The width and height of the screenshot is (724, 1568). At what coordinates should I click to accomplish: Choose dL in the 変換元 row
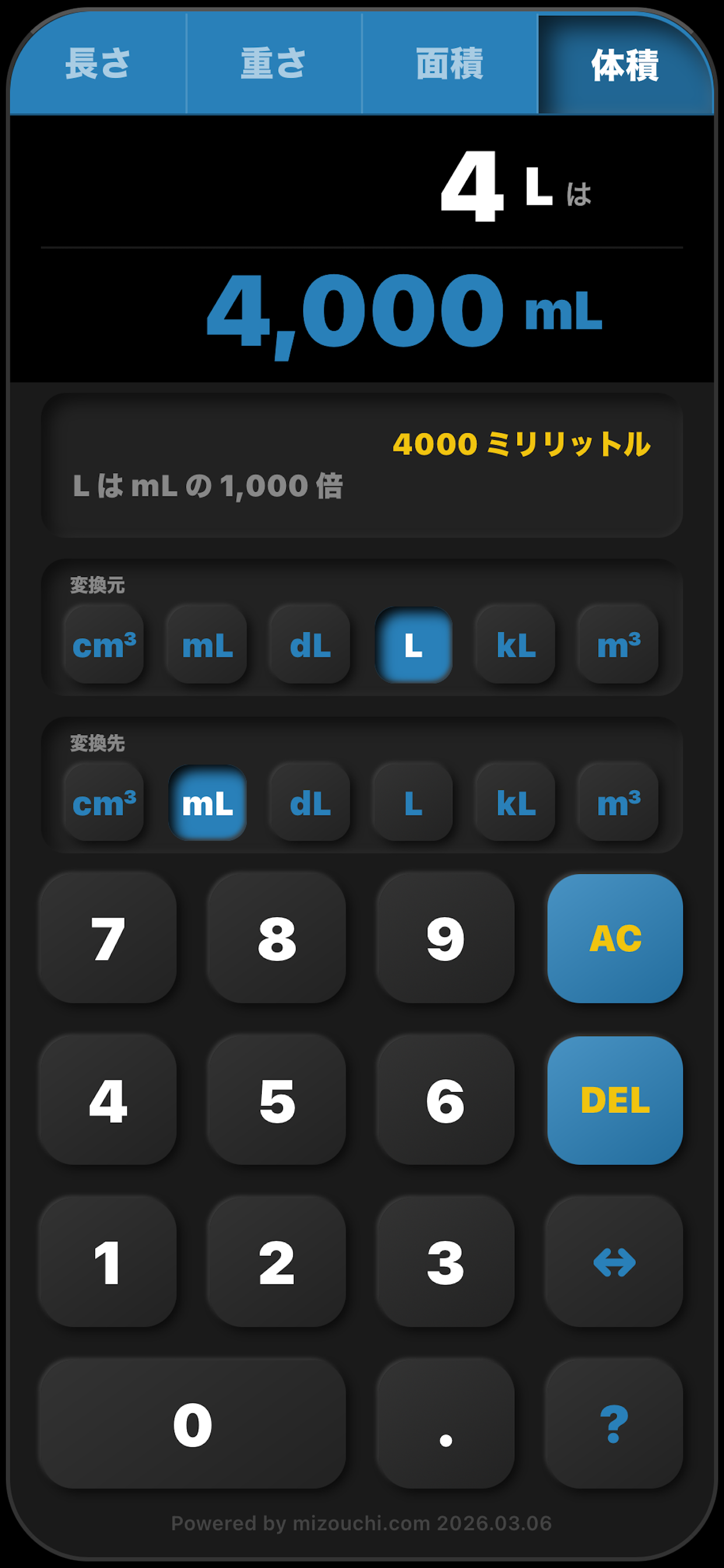[x=310, y=645]
